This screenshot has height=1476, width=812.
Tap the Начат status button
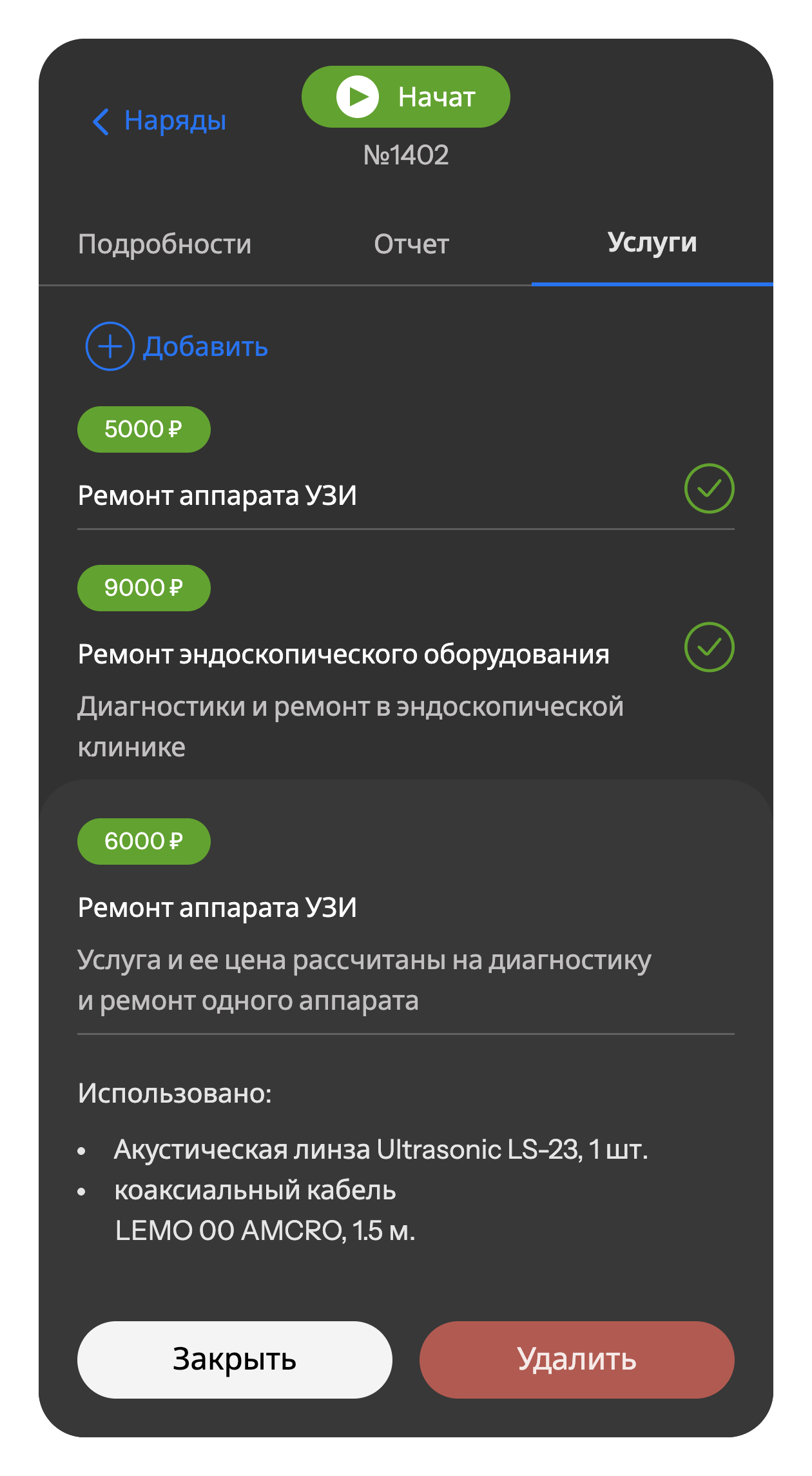point(405,97)
